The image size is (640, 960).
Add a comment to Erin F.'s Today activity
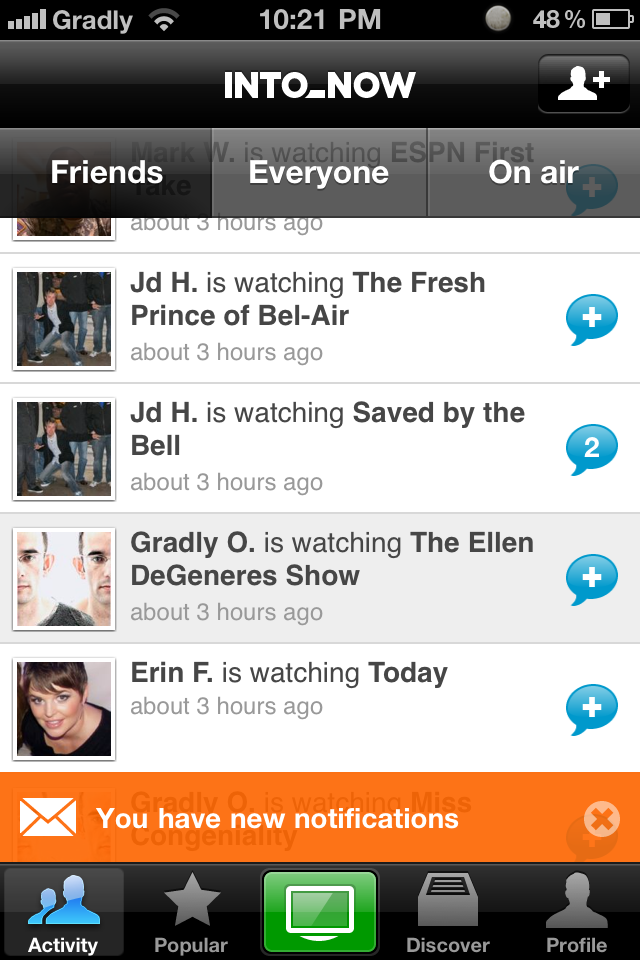pyautogui.click(x=591, y=709)
